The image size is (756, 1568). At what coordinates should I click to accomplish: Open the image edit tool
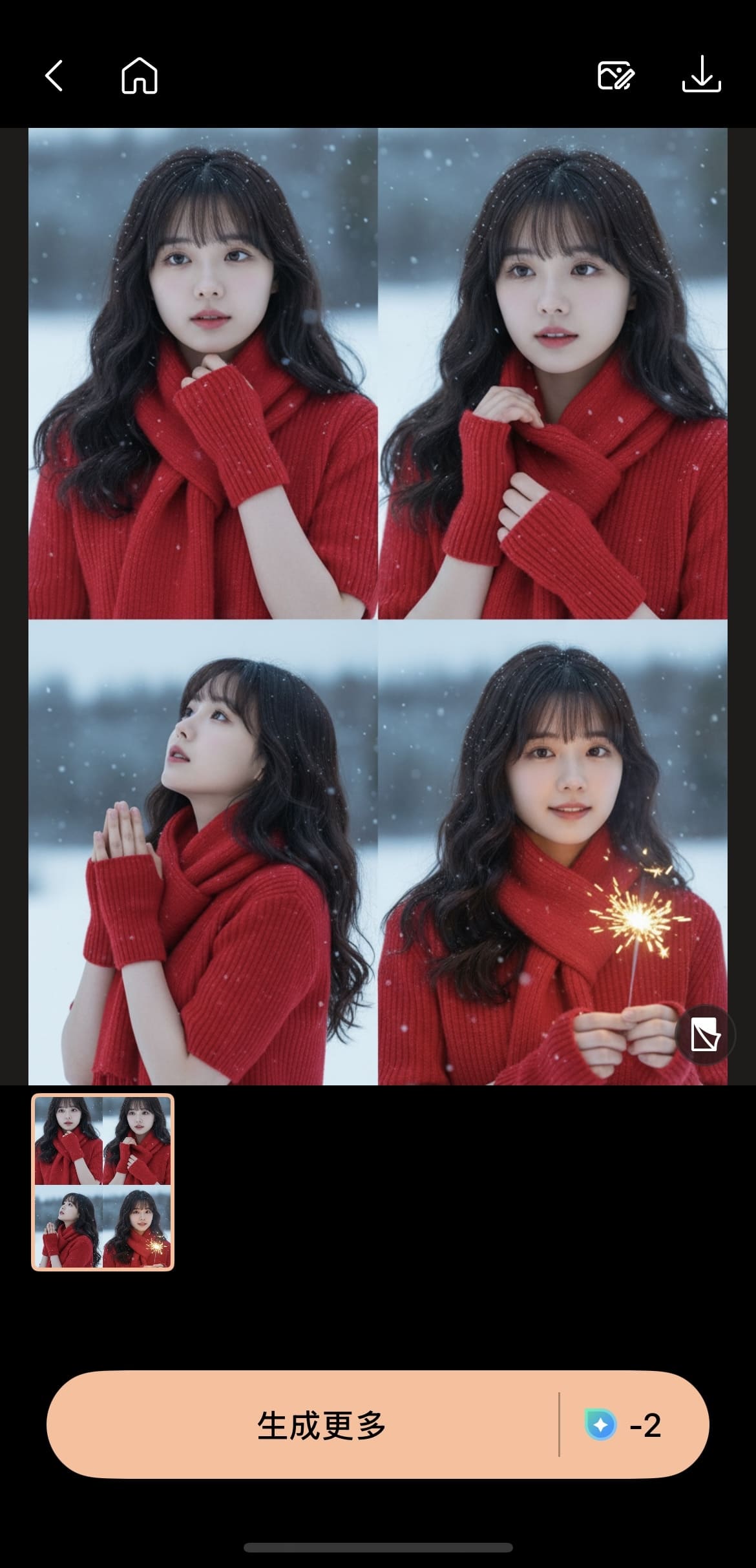tap(615, 76)
